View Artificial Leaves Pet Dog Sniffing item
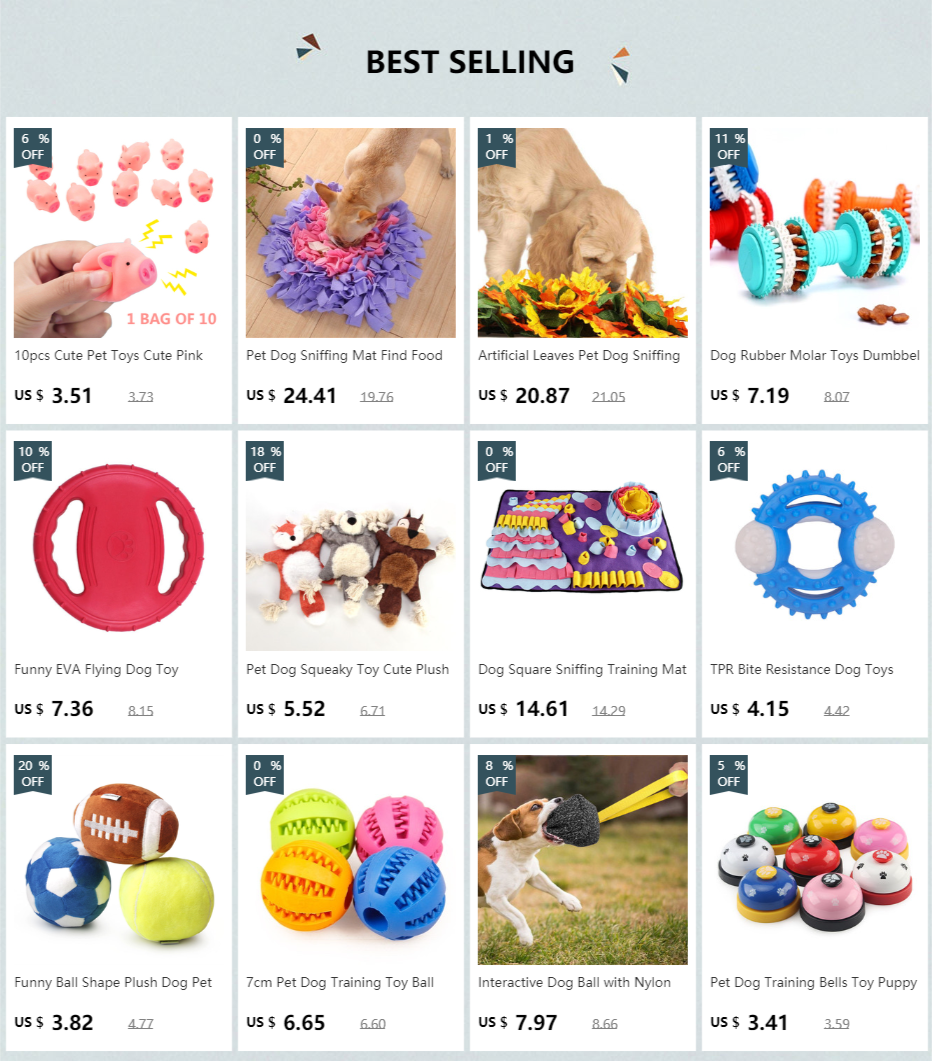This screenshot has width=932, height=1061. [x=583, y=271]
